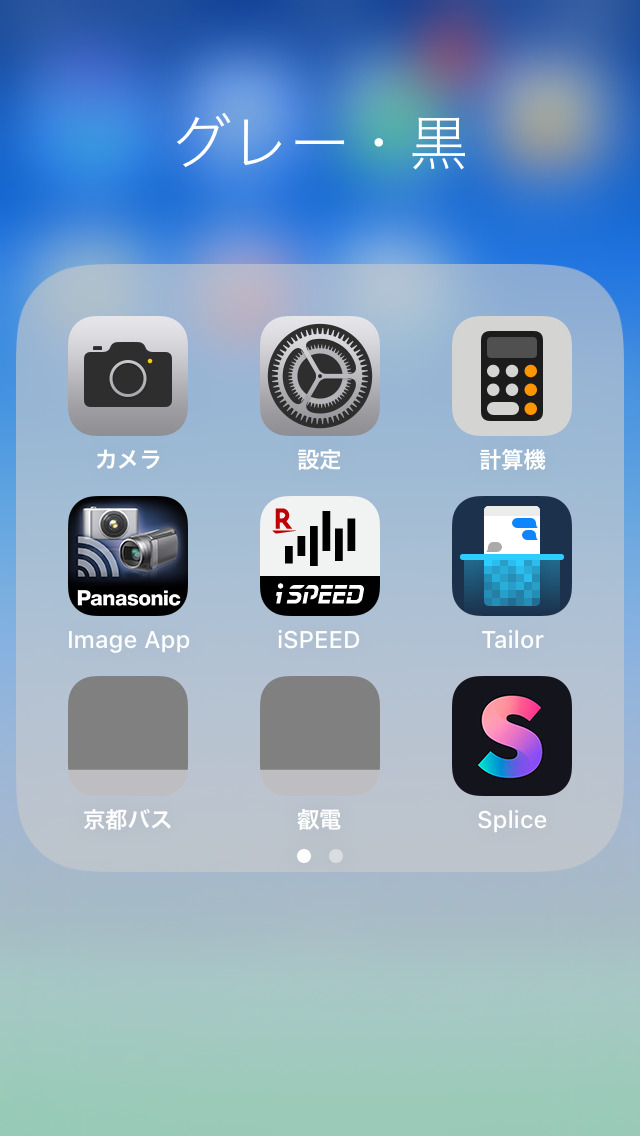Open the 計算機 calculator

click(x=512, y=375)
